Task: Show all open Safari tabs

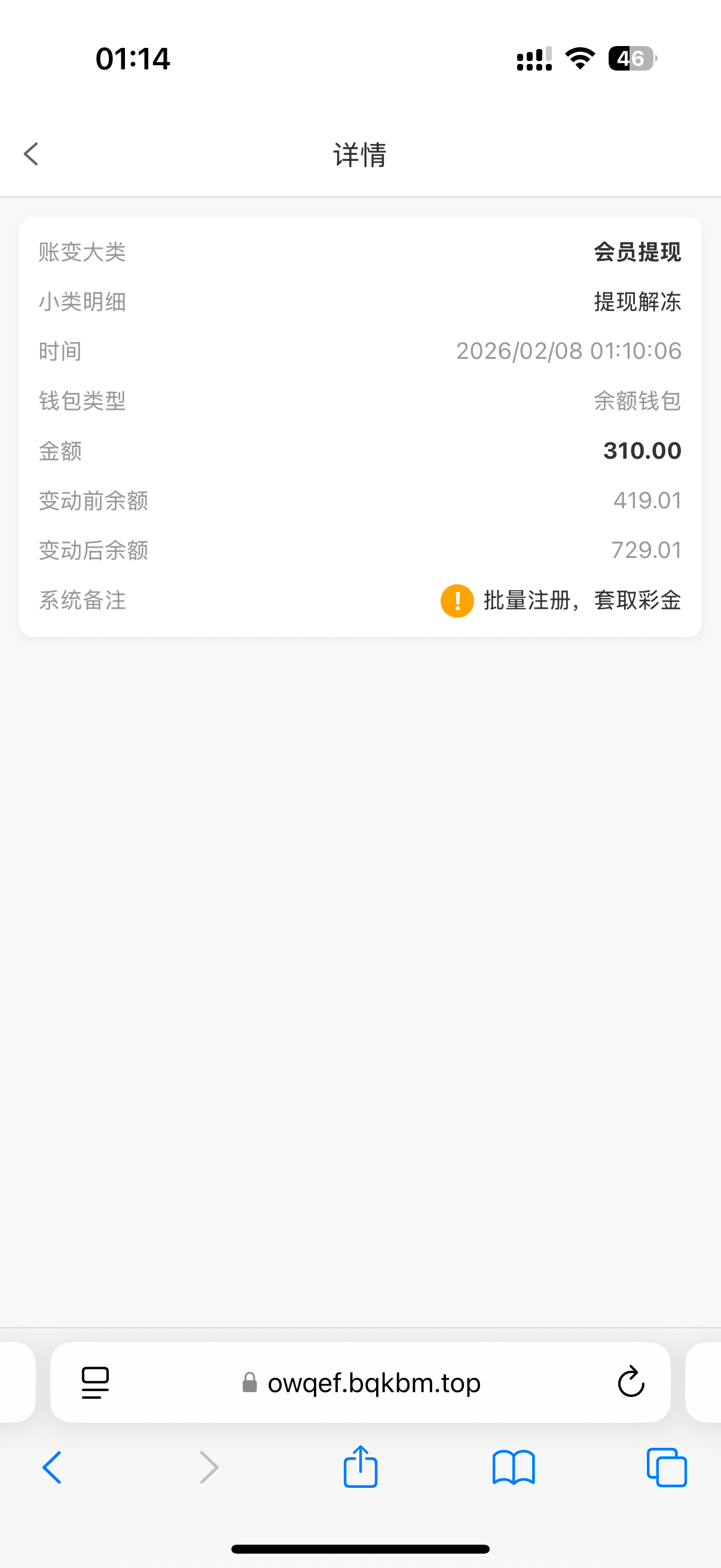Action: click(x=666, y=1468)
